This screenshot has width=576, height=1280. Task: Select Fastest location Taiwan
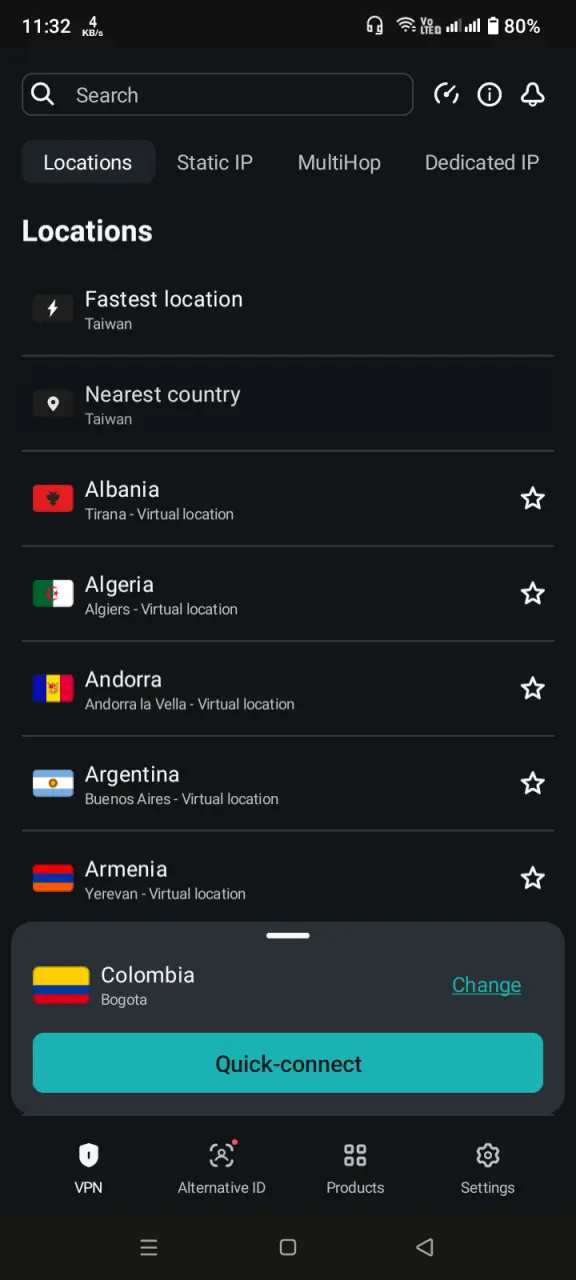pyautogui.click(x=288, y=309)
